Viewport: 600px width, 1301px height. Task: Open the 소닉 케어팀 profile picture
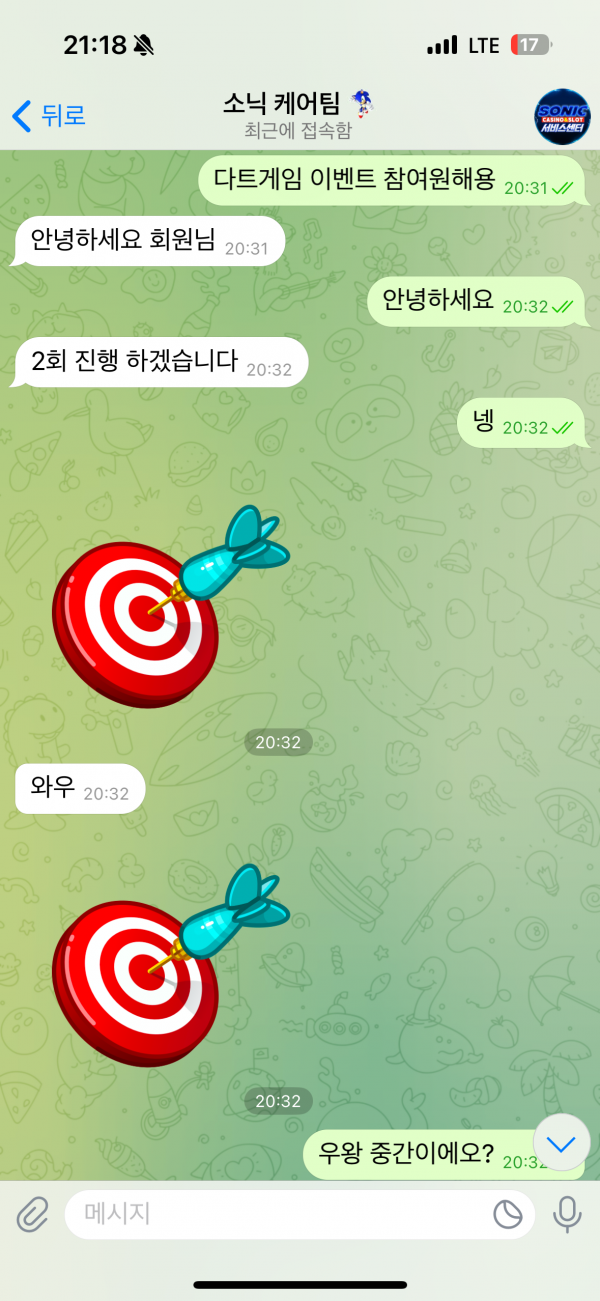pyautogui.click(x=562, y=116)
